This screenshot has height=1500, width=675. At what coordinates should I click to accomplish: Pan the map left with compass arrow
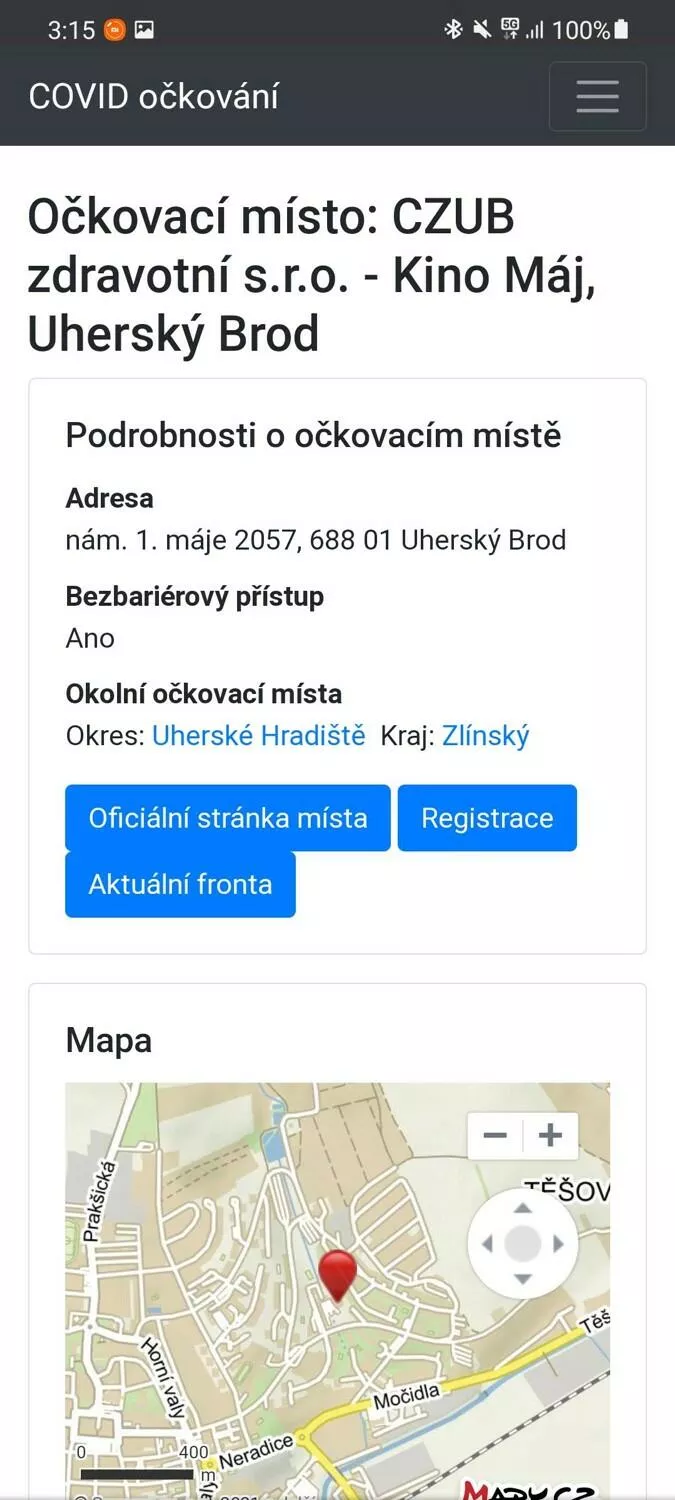point(487,1244)
